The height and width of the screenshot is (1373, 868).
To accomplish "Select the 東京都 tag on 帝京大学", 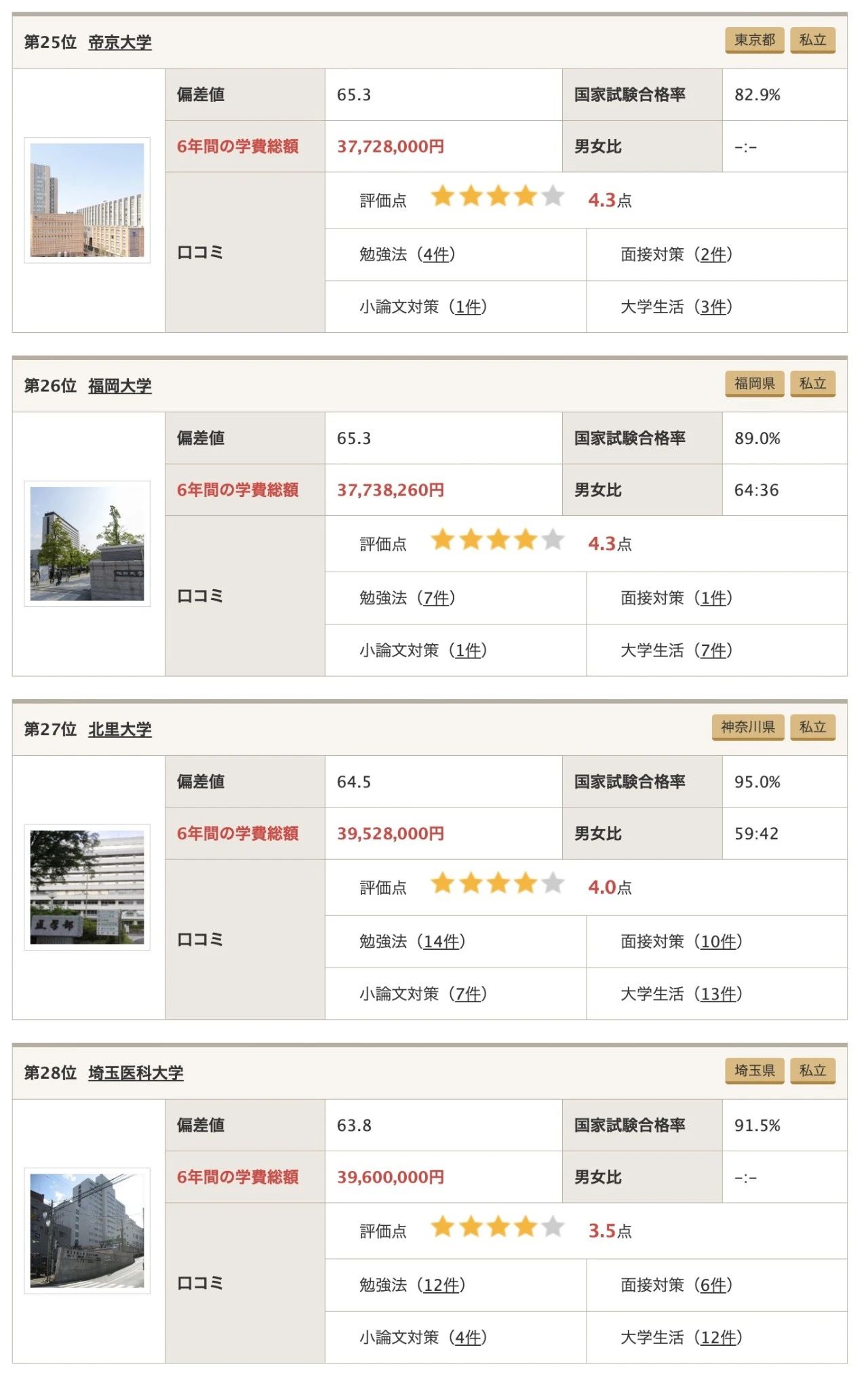I will (754, 40).
